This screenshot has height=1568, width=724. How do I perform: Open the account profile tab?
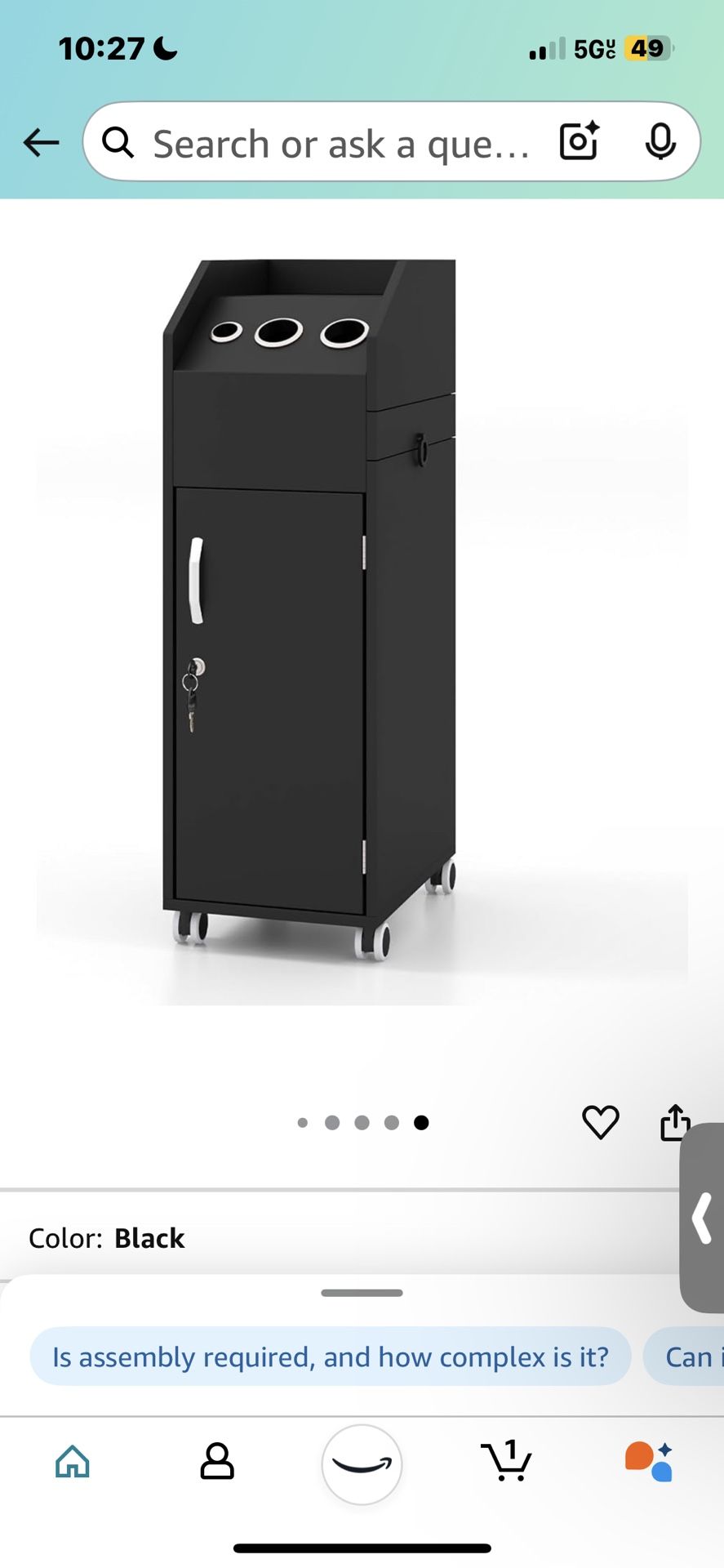point(216,1461)
